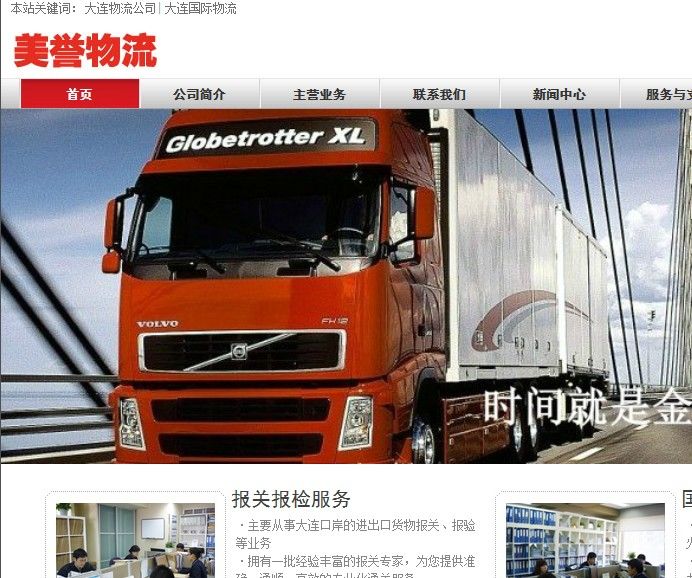Open the 首页 home tab

[x=80, y=94]
